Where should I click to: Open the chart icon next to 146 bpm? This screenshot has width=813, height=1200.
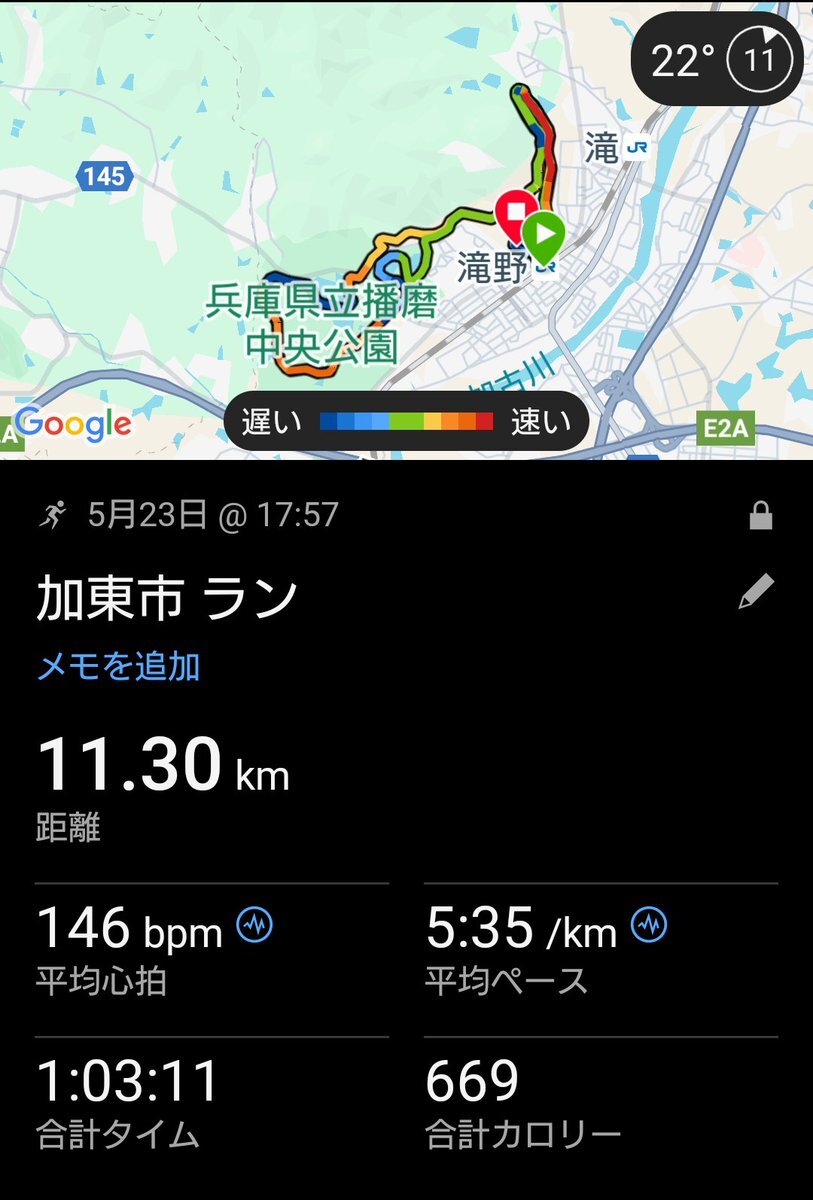pyautogui.click(x=254, y=926)
